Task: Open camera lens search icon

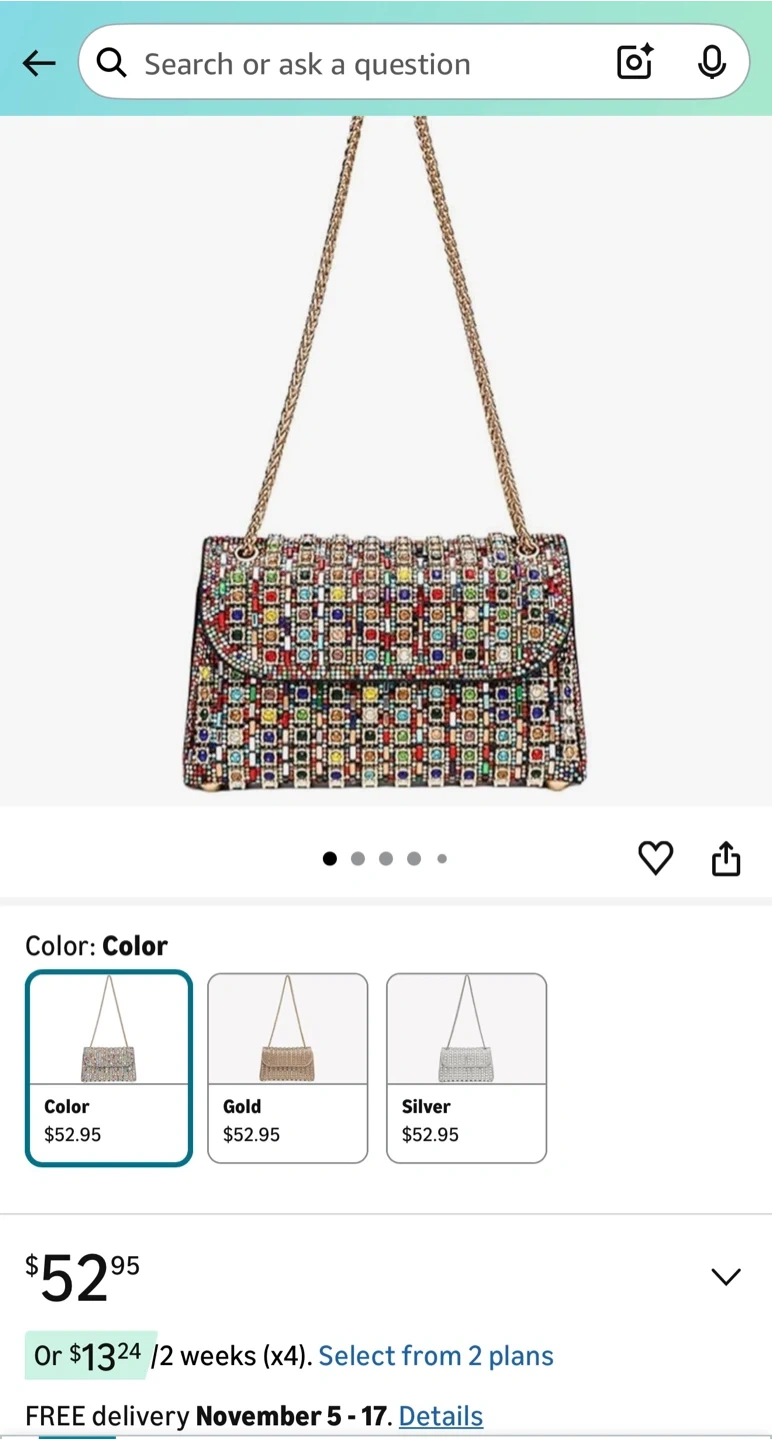Action: click(x=635, y=63)
